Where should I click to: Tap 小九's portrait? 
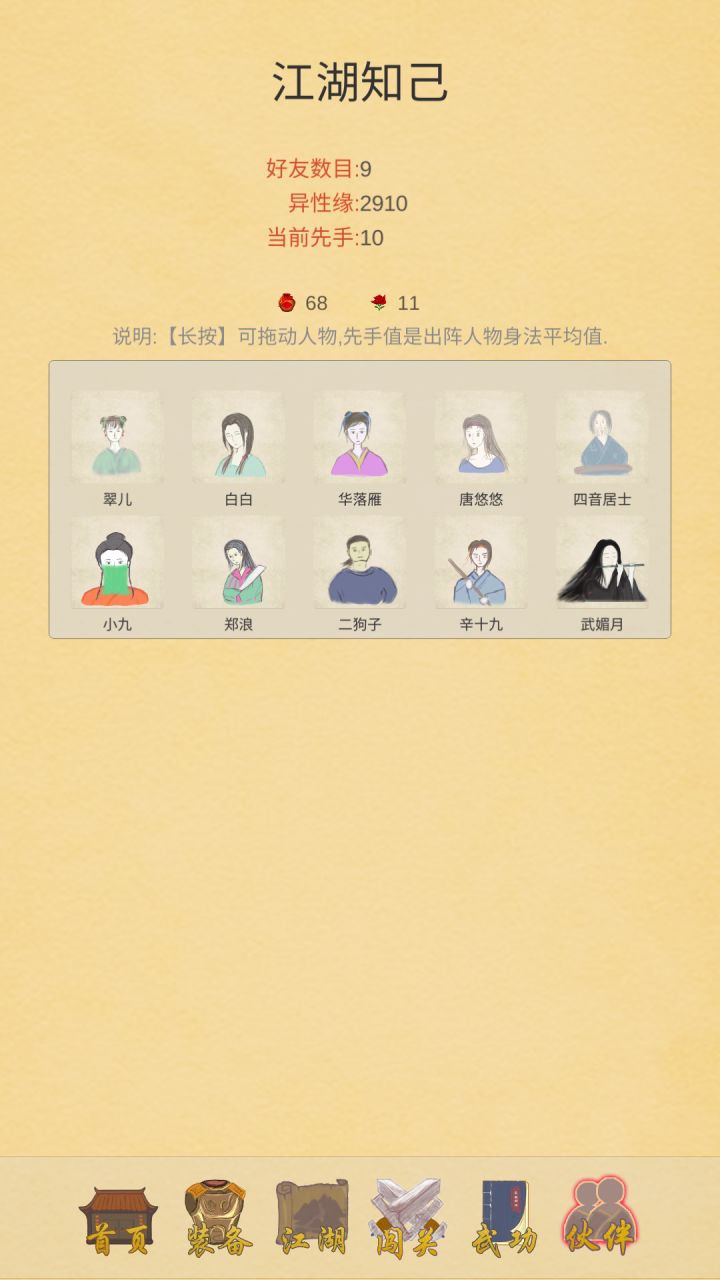118,565
